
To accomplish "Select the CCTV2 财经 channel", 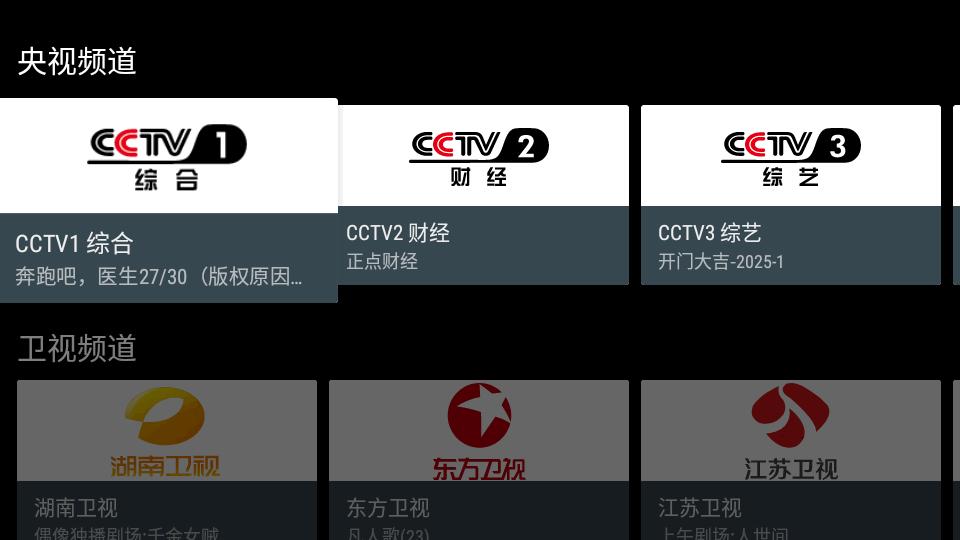I will pos(484,195).
